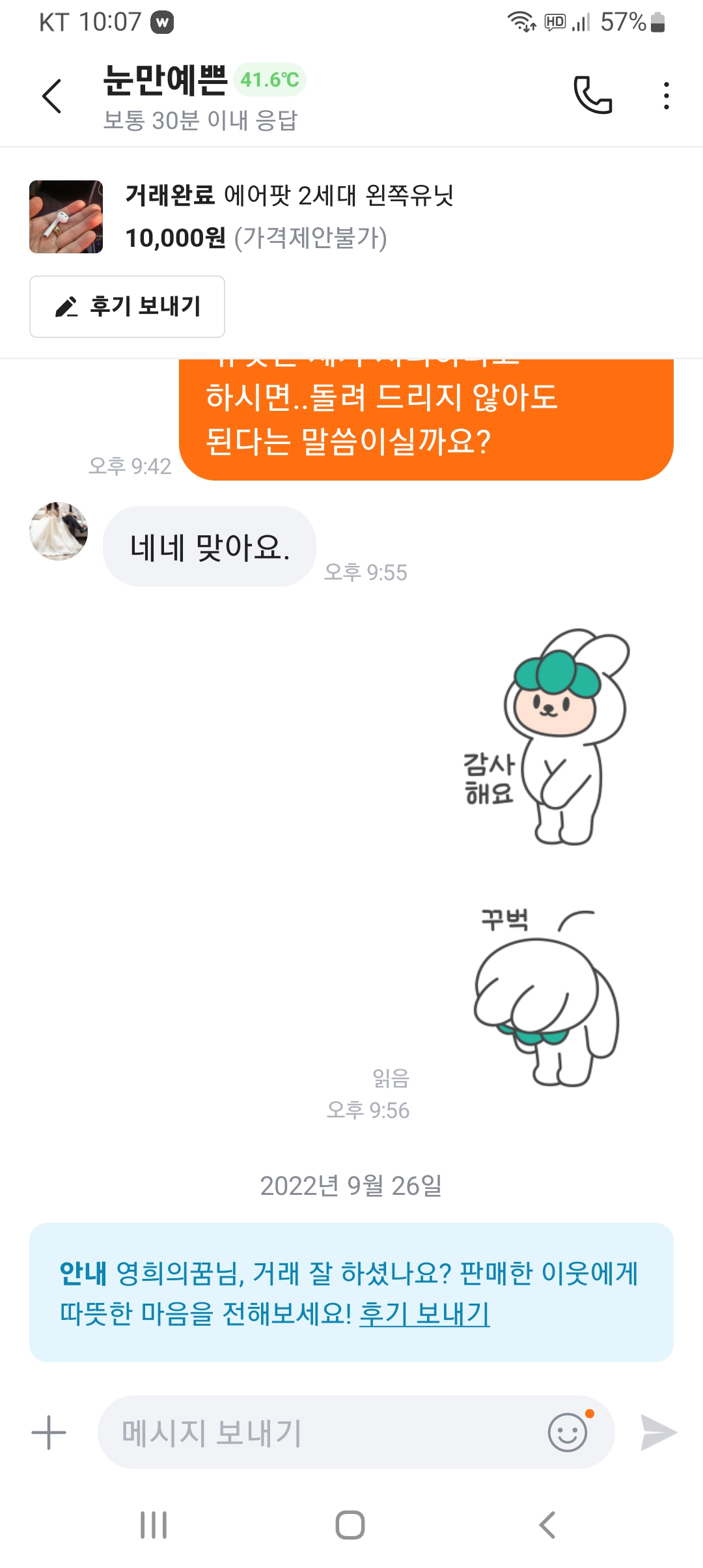Show recent apps from the navigation bar
Screen dimensions: 703x1568
tap(154, 1525)
